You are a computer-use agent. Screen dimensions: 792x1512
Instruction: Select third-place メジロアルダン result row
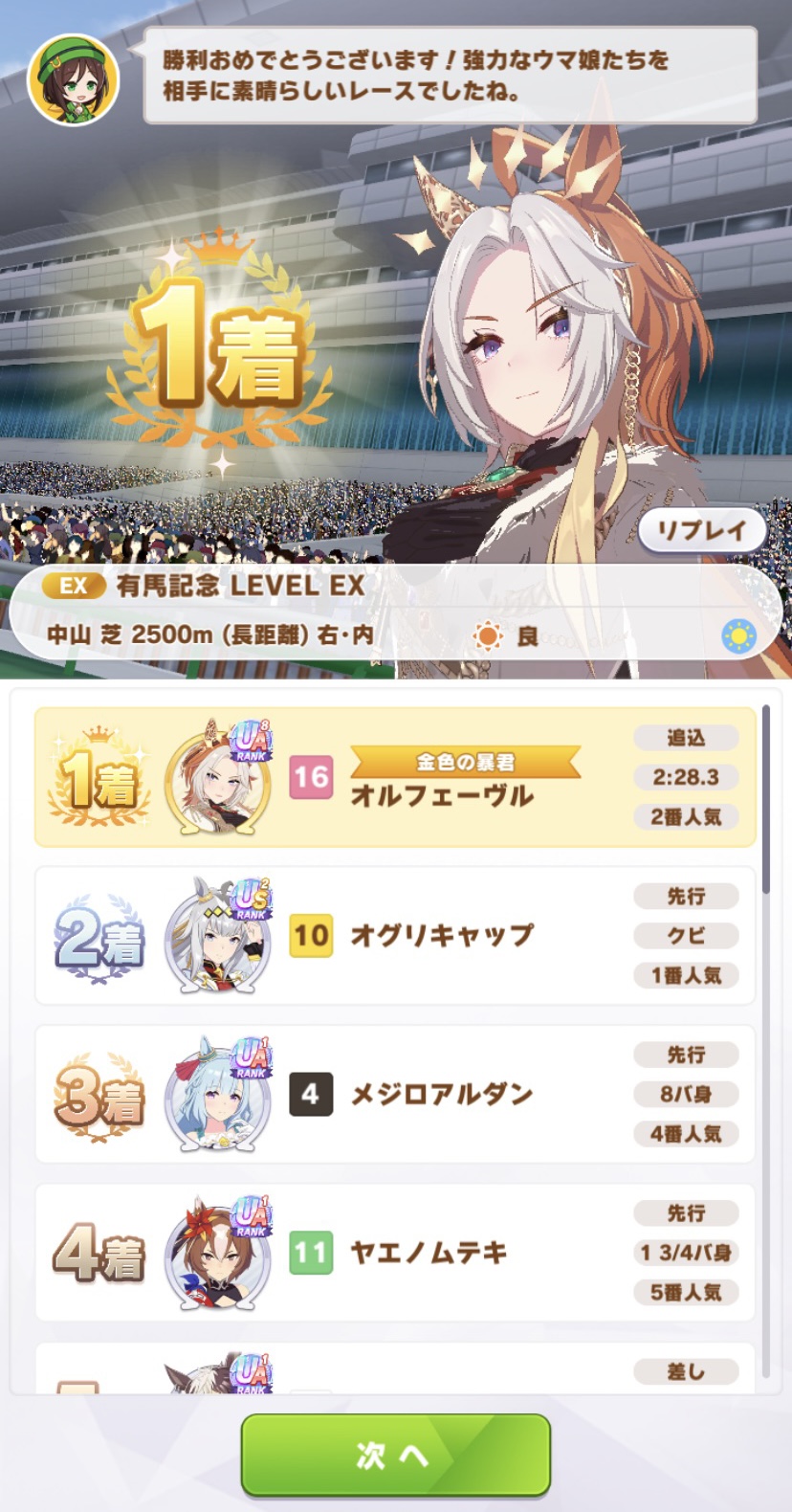(394, 1094)
